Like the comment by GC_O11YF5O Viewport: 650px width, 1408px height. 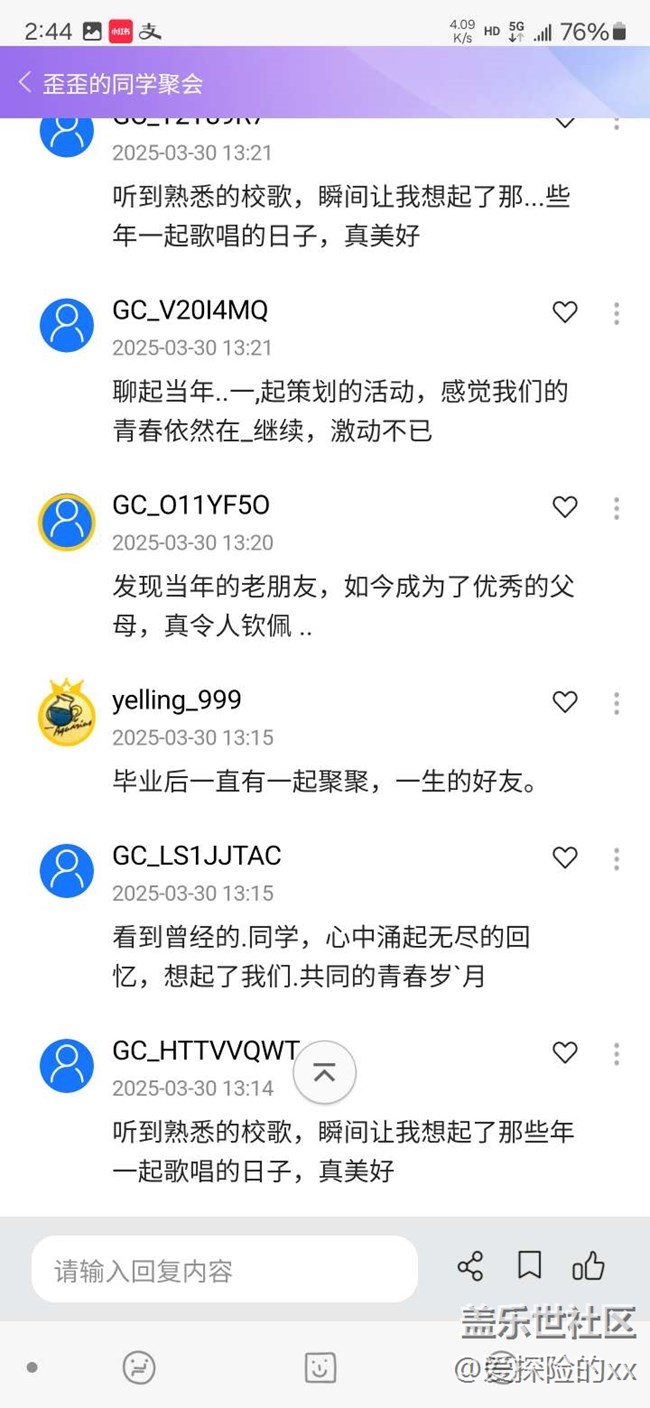[x=565, y=508]
